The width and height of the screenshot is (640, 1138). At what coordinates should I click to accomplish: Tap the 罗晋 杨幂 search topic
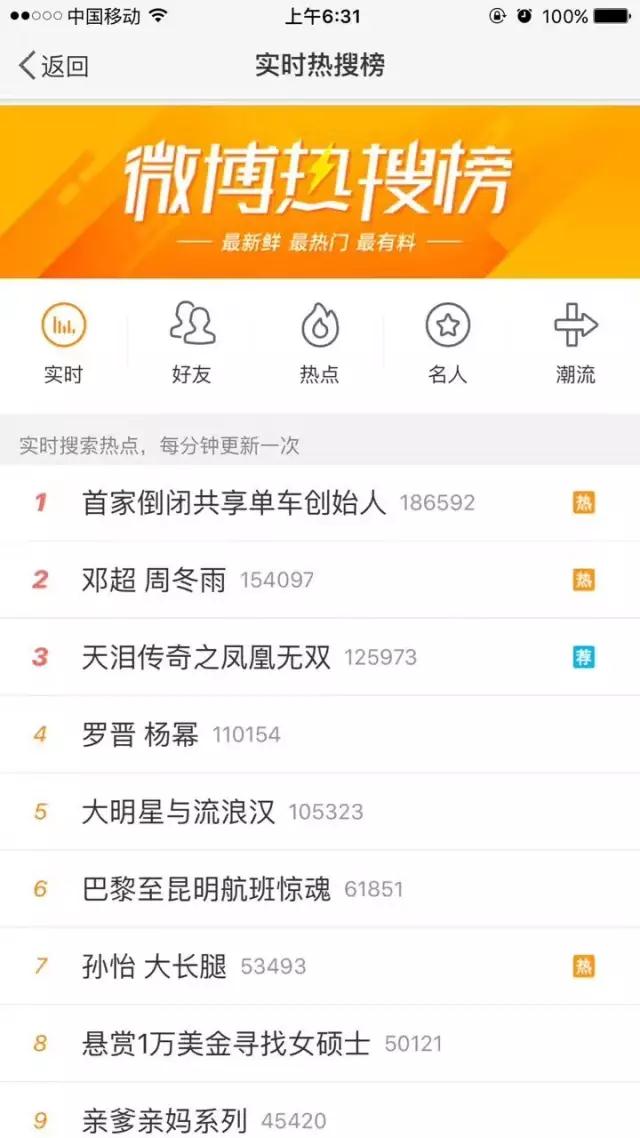141,734
